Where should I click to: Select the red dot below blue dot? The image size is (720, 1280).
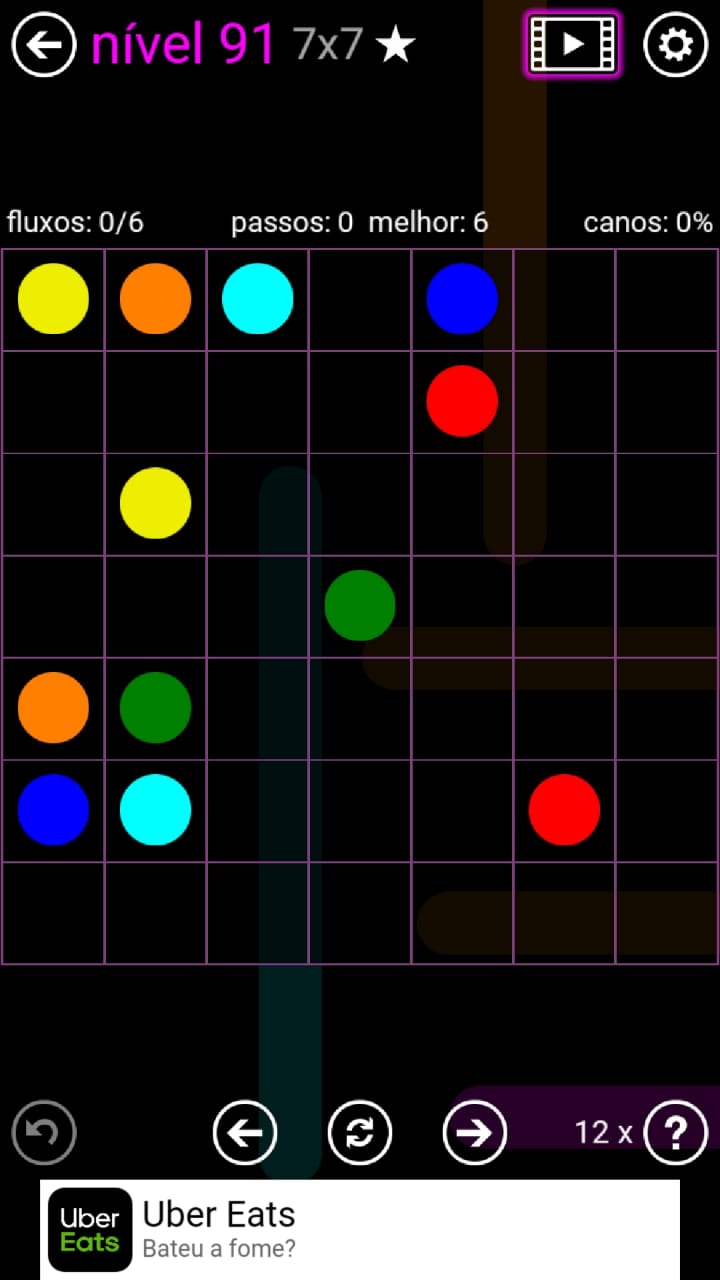[x=462, y=401]
